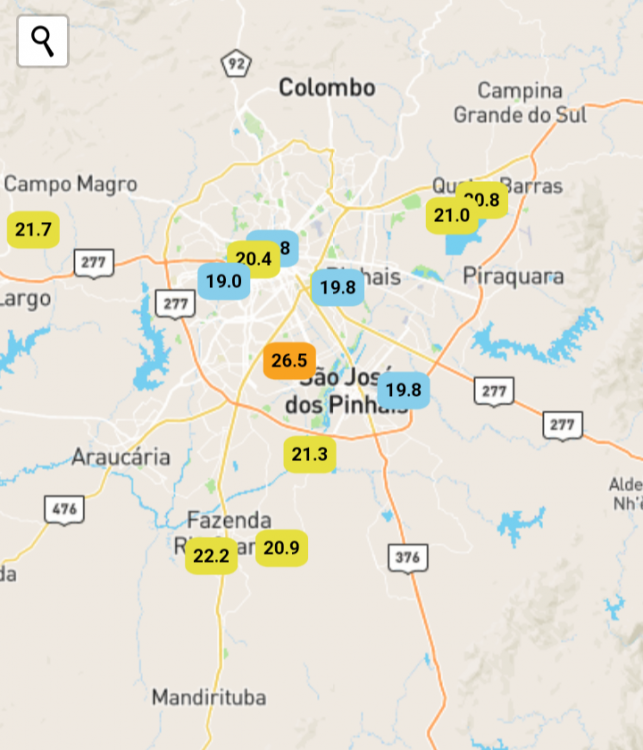Open the 19.0 blue marker
This screenshot has height=750, width=643.
pos(222,281)
